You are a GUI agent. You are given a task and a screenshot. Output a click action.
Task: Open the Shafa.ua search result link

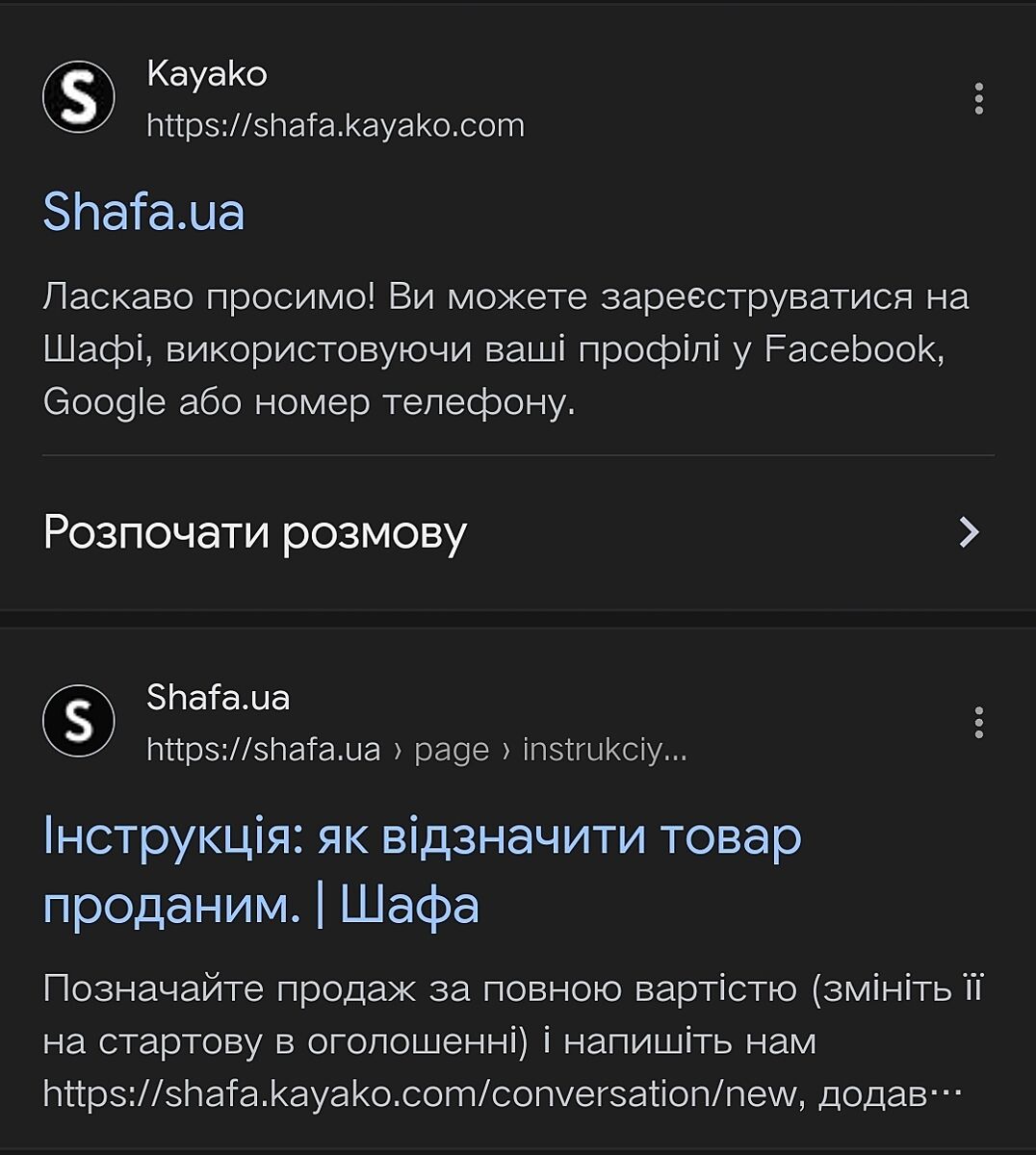(x=143, y=212)
